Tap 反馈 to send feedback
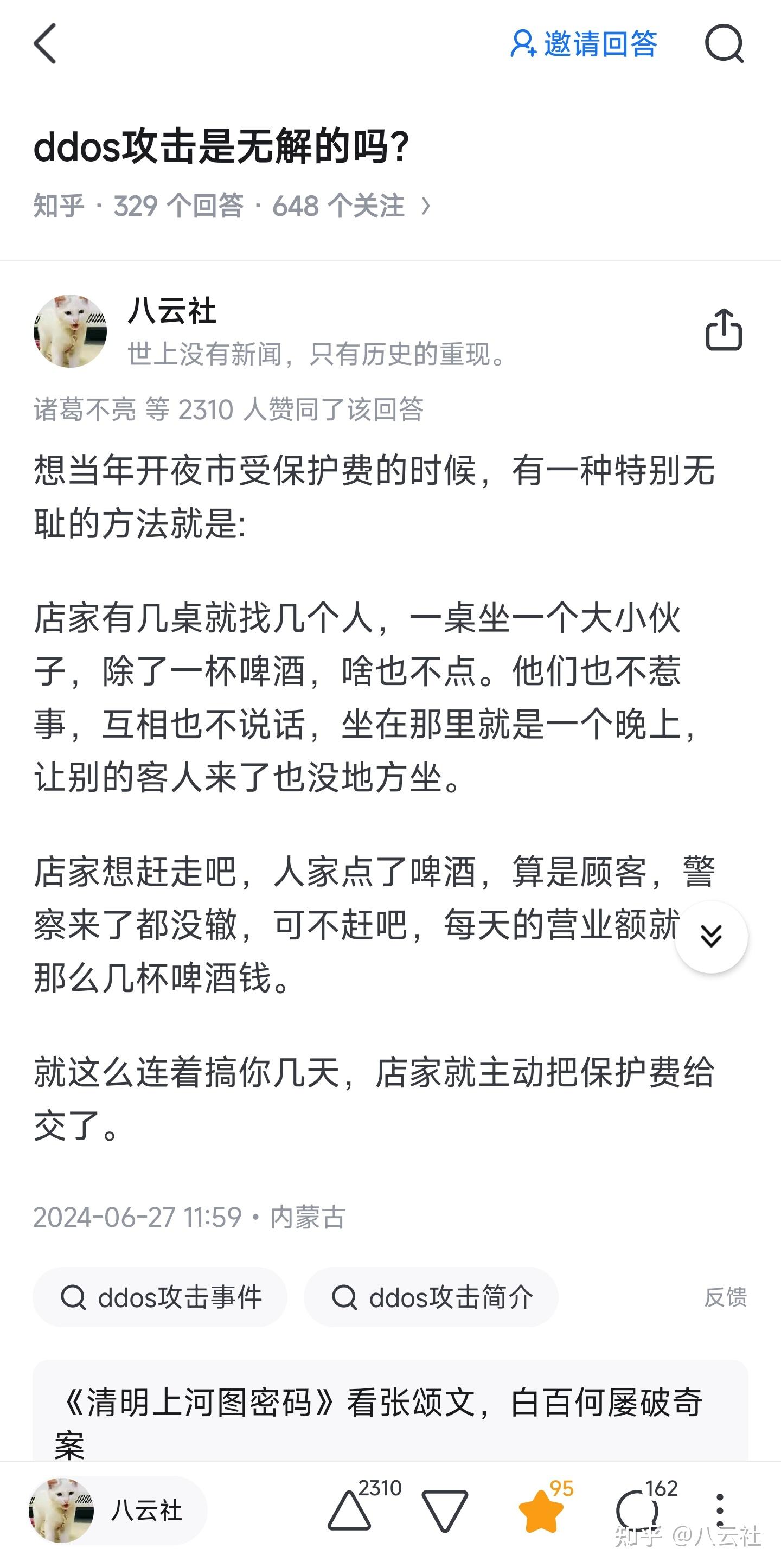Viewport: 781px width, 1568px height. pos(725,1297)
